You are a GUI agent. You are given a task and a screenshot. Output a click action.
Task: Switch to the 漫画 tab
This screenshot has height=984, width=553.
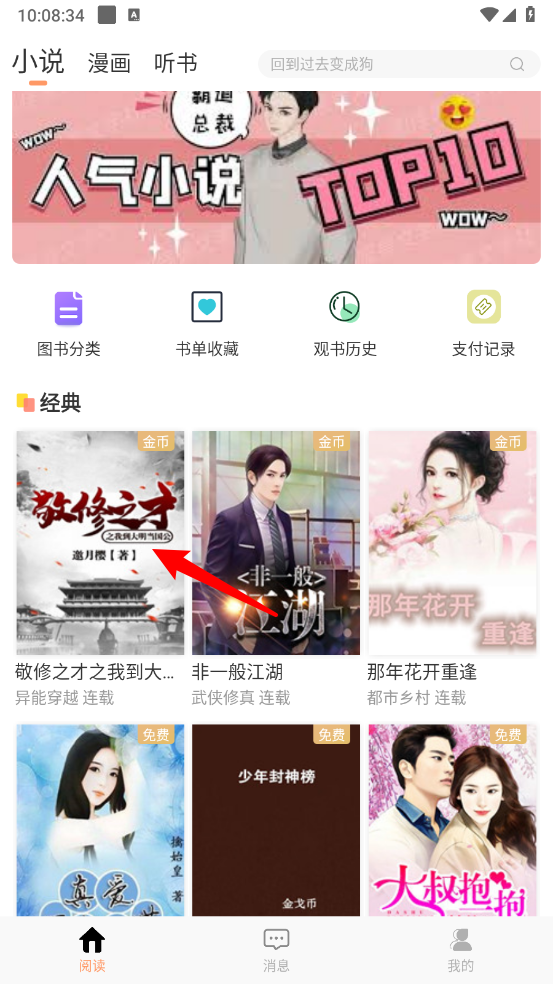point(109,63)
